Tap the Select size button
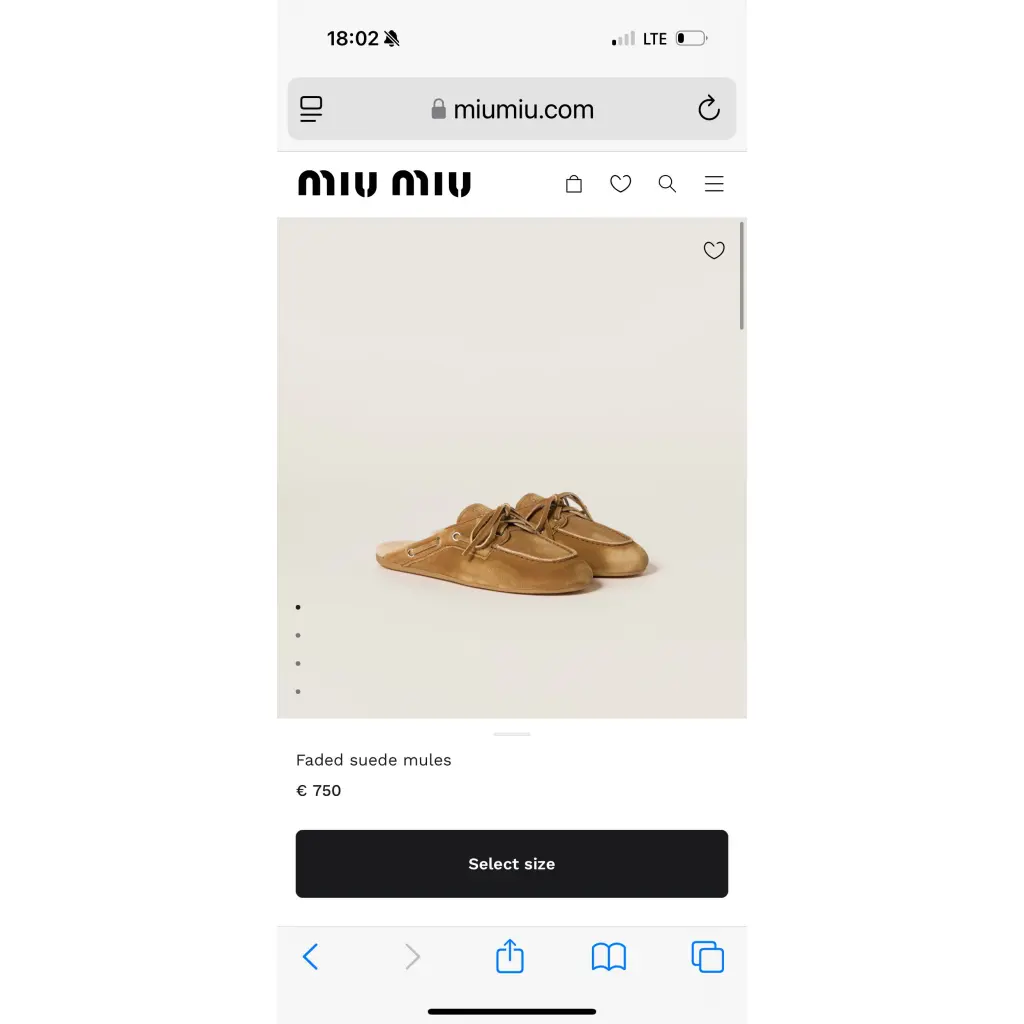The width and height of the screenshot is (1024, 1024). pos(511,864)
